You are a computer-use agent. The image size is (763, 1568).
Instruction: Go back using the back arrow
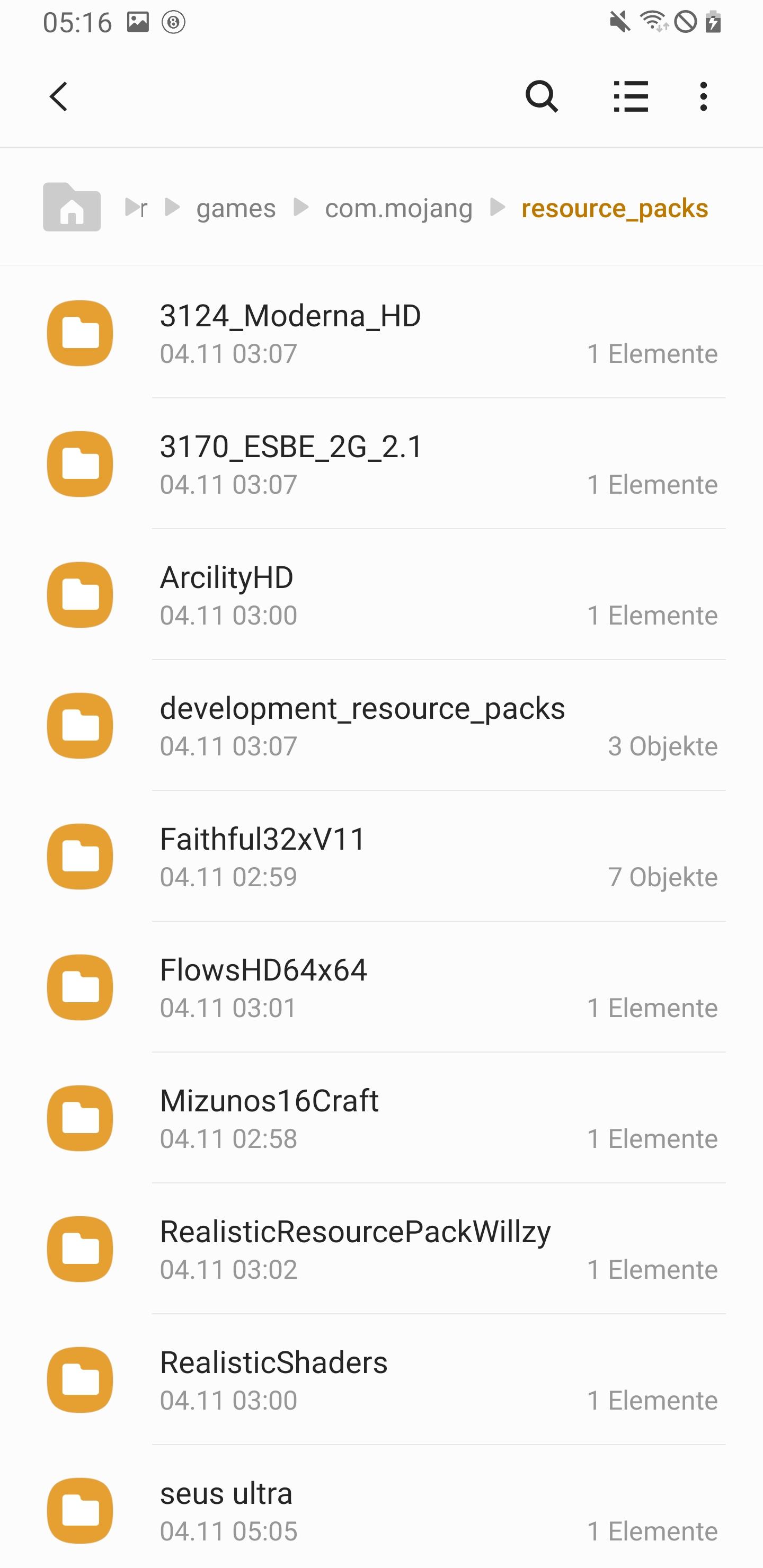(58, 97)
